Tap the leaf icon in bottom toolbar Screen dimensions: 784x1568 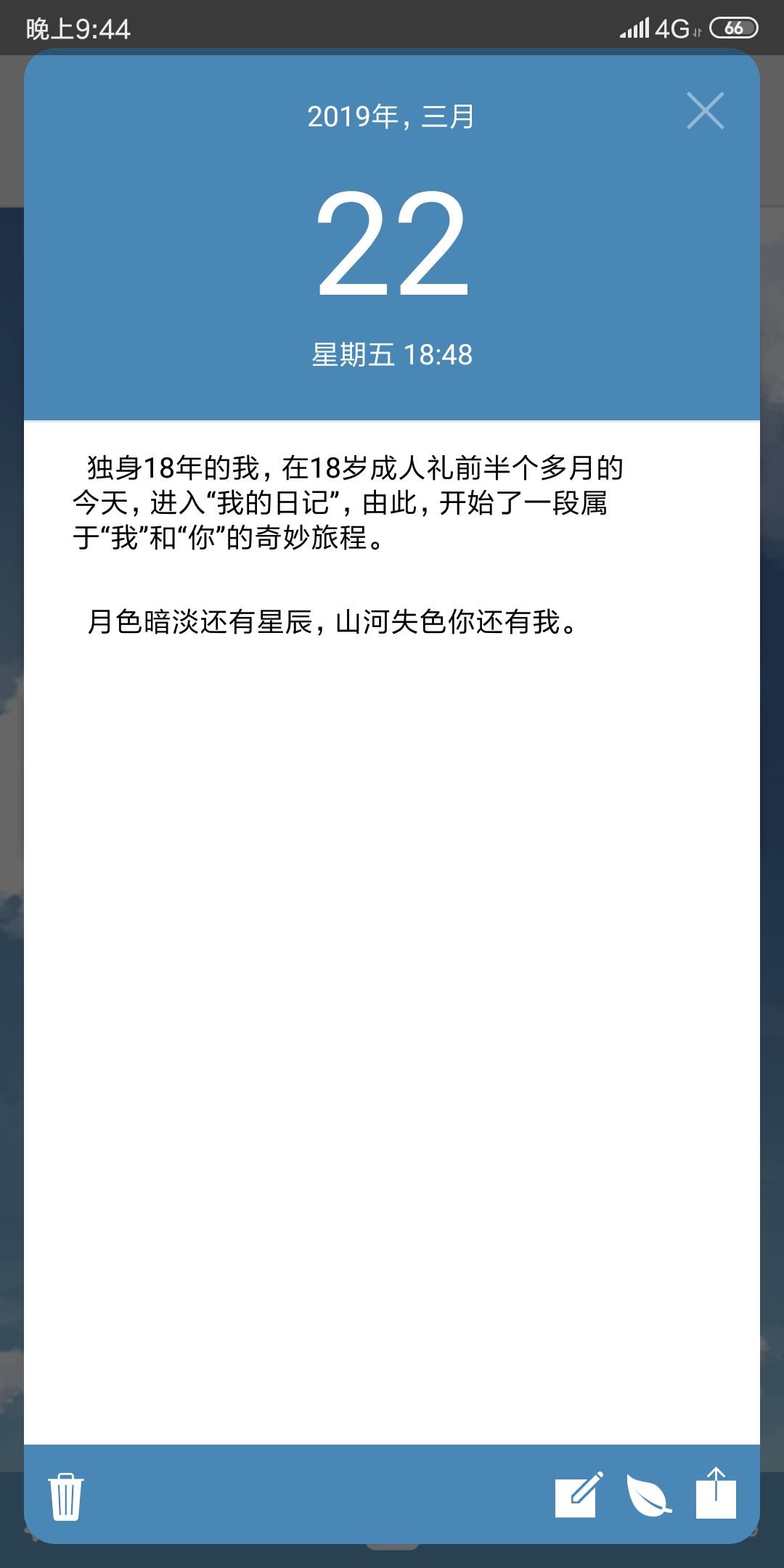click(x=648, y=1495)
